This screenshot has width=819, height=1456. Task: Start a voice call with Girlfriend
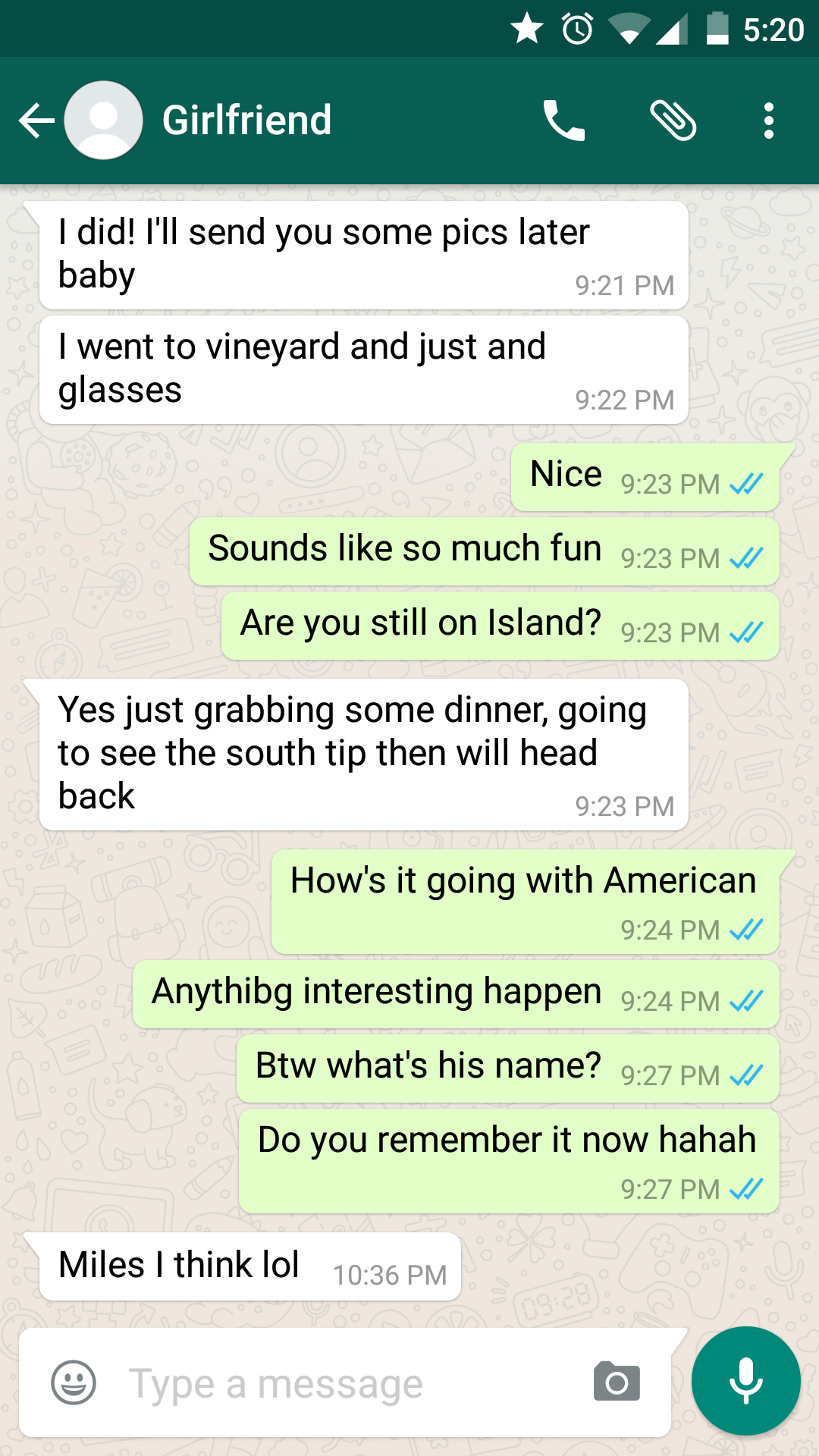click(x=564, y=121)
